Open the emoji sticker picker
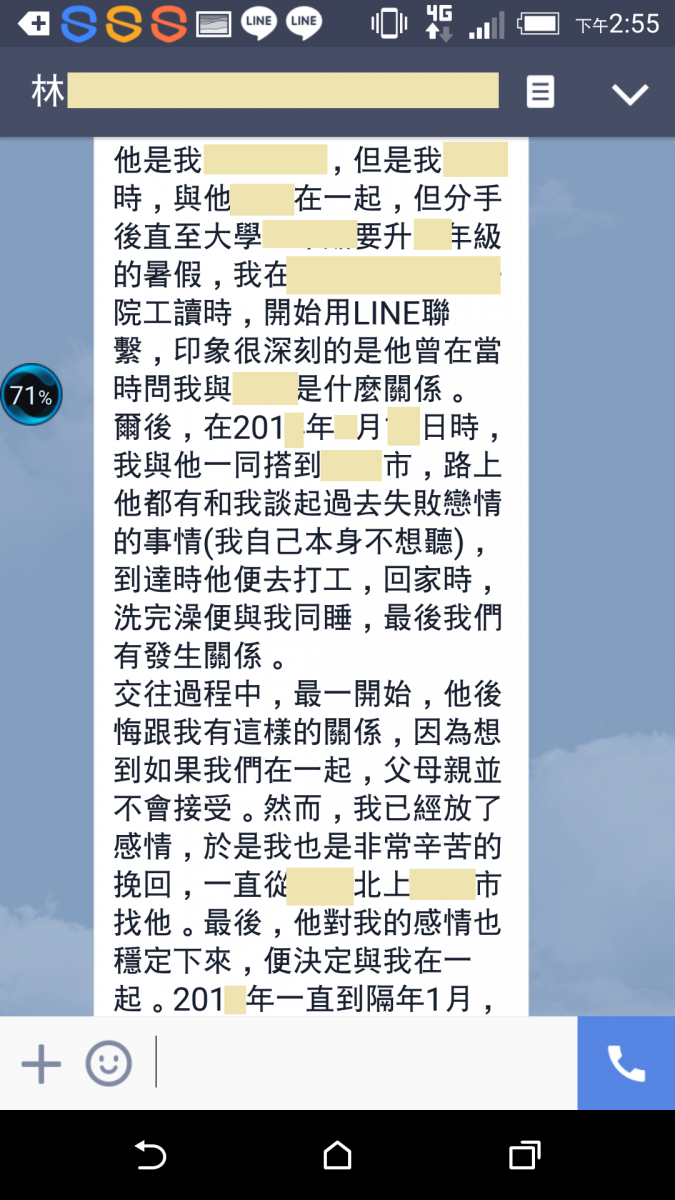675x1200 pixels. point(108,1063)
